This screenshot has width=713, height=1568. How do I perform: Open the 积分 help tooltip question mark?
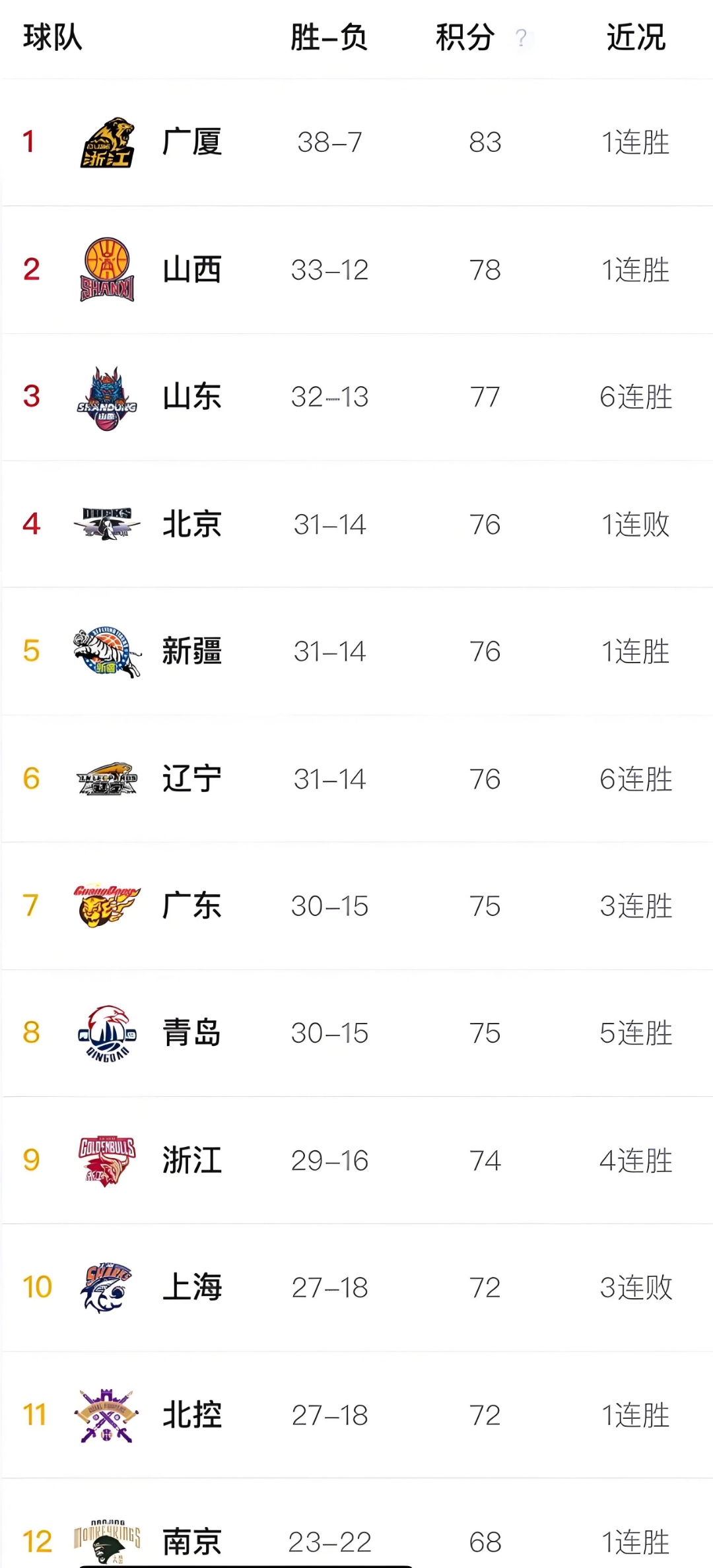[522, 38]
